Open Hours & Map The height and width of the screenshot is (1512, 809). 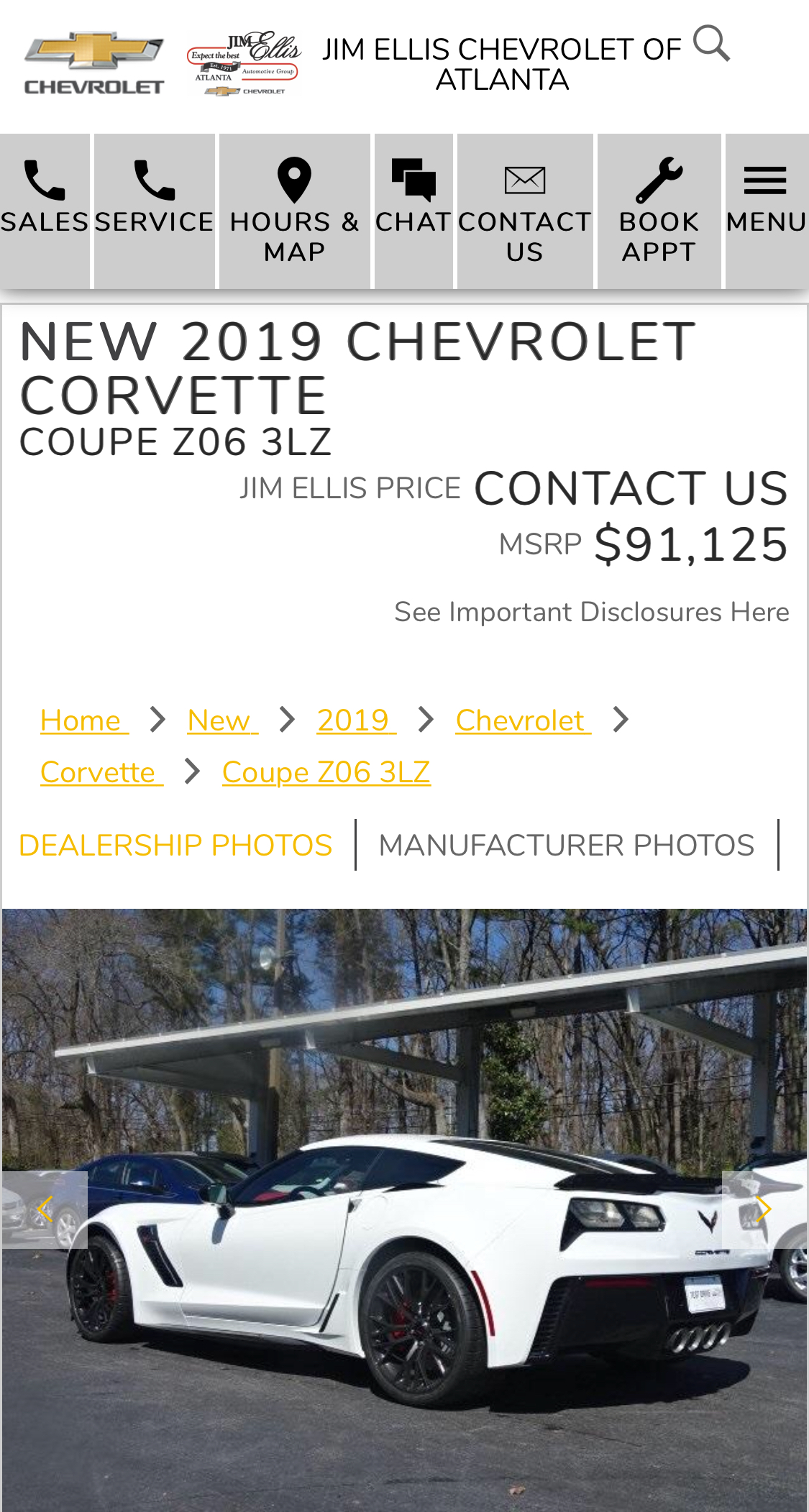tap(294, 211)
